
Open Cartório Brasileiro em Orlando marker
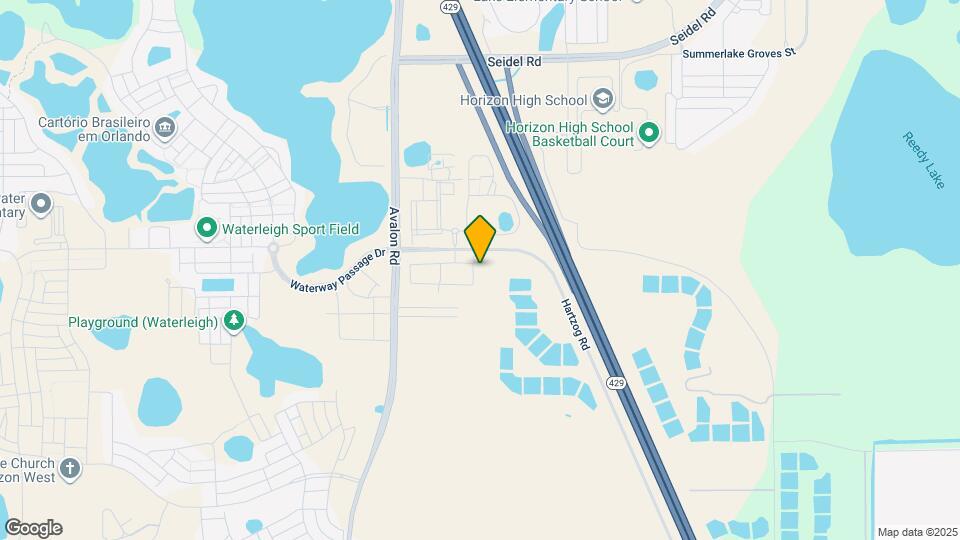click(165, 128)
